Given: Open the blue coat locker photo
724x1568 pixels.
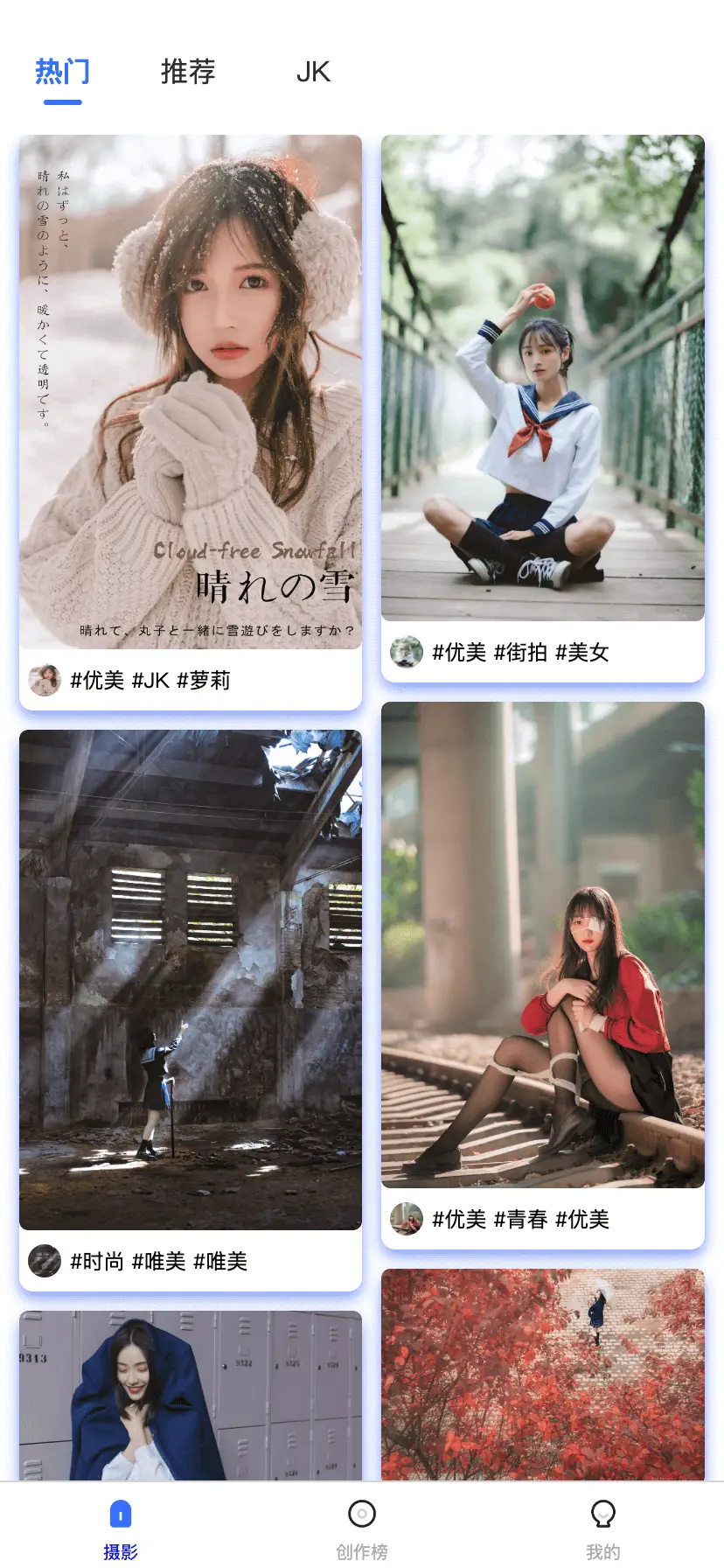Looking at the screenshot, I should pos(191,1396).
